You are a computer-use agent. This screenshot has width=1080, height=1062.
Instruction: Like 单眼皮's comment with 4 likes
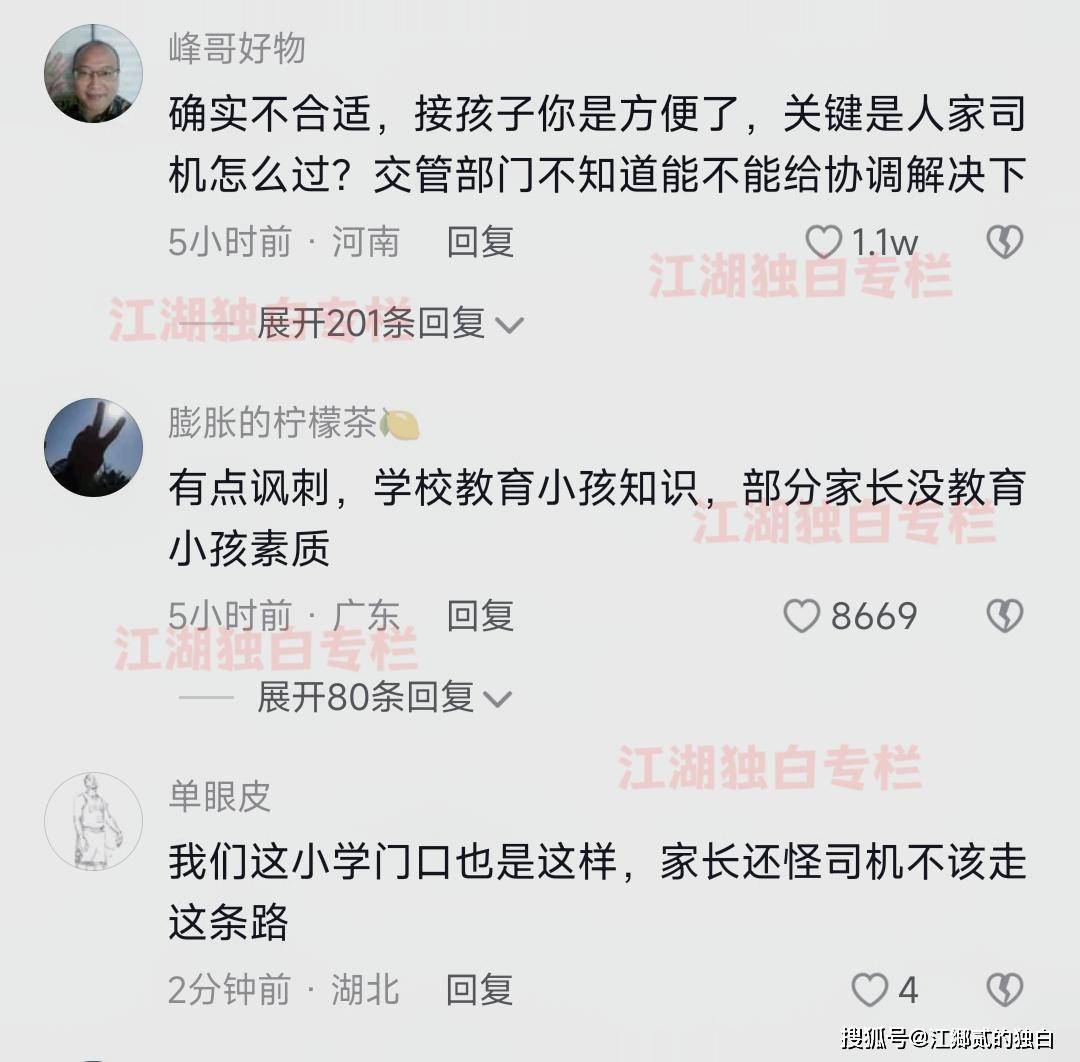point(869,990)
